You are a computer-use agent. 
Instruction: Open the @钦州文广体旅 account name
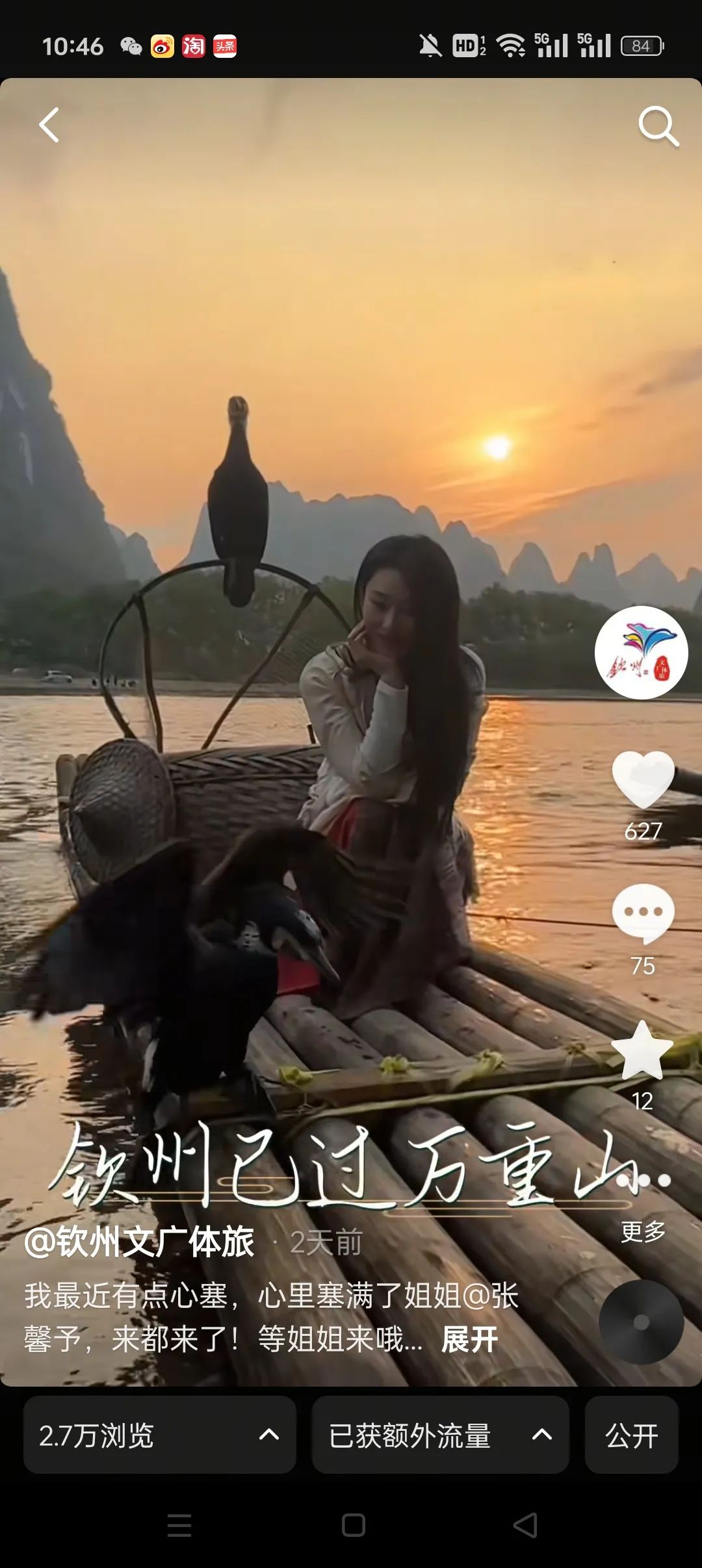click(139, 1242)
